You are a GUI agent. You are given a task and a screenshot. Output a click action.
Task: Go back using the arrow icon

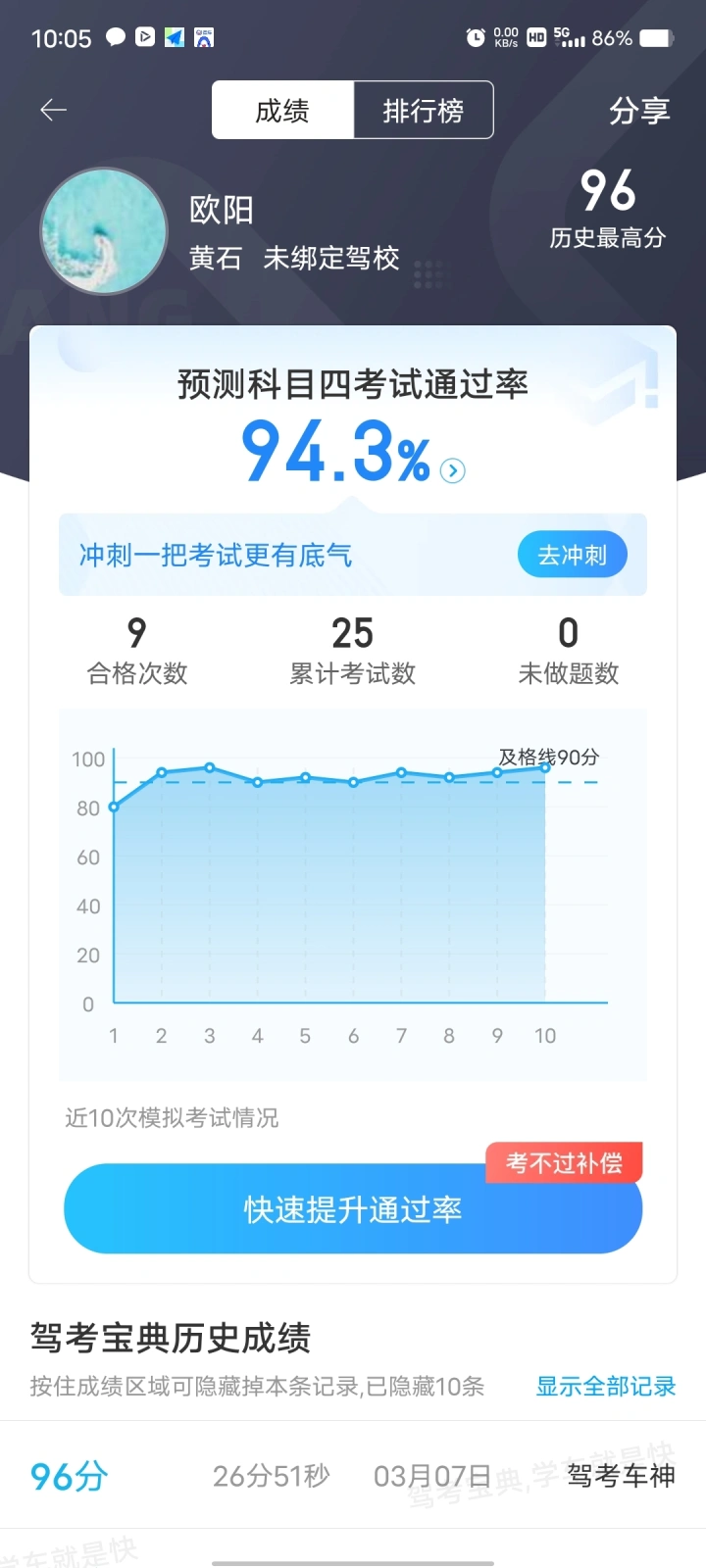coord(53,111)
